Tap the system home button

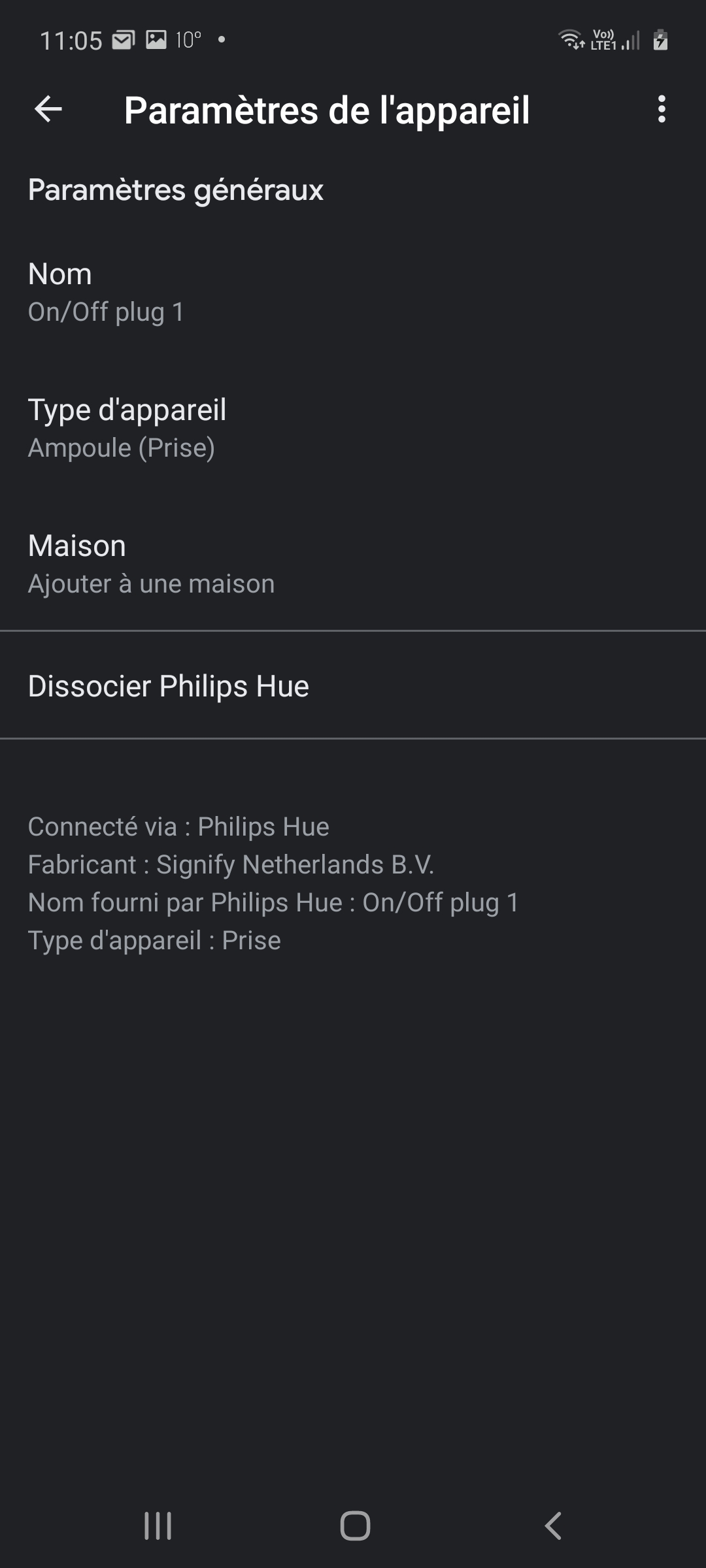pyautogui.click(x=355, y=1526)
